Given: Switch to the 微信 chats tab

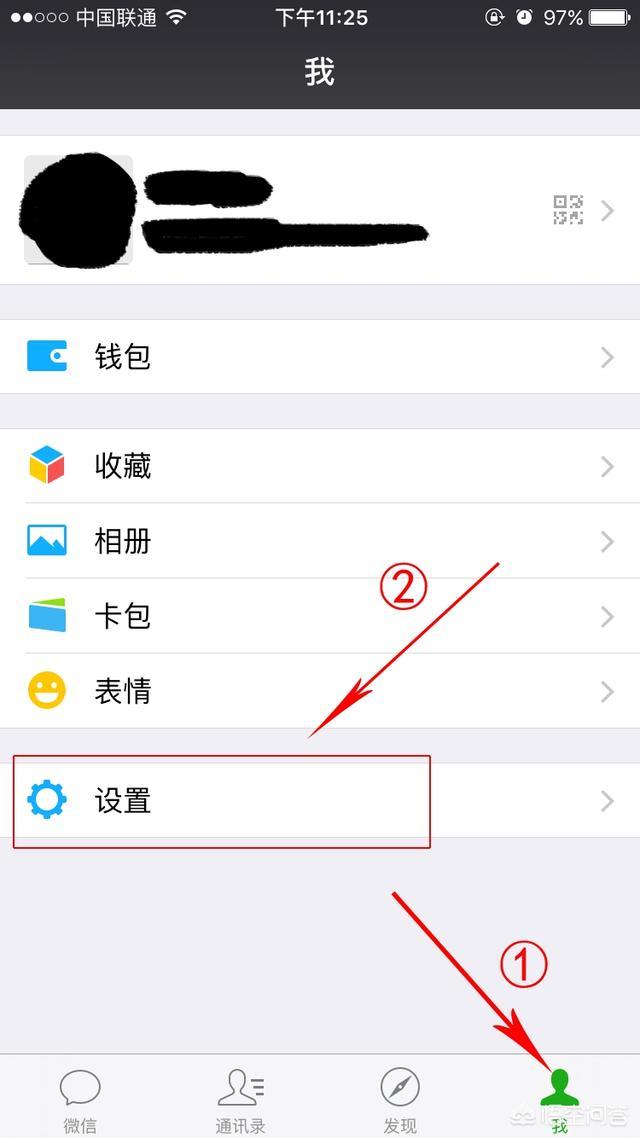Looking at the screenshot, I should (80, 1097).
